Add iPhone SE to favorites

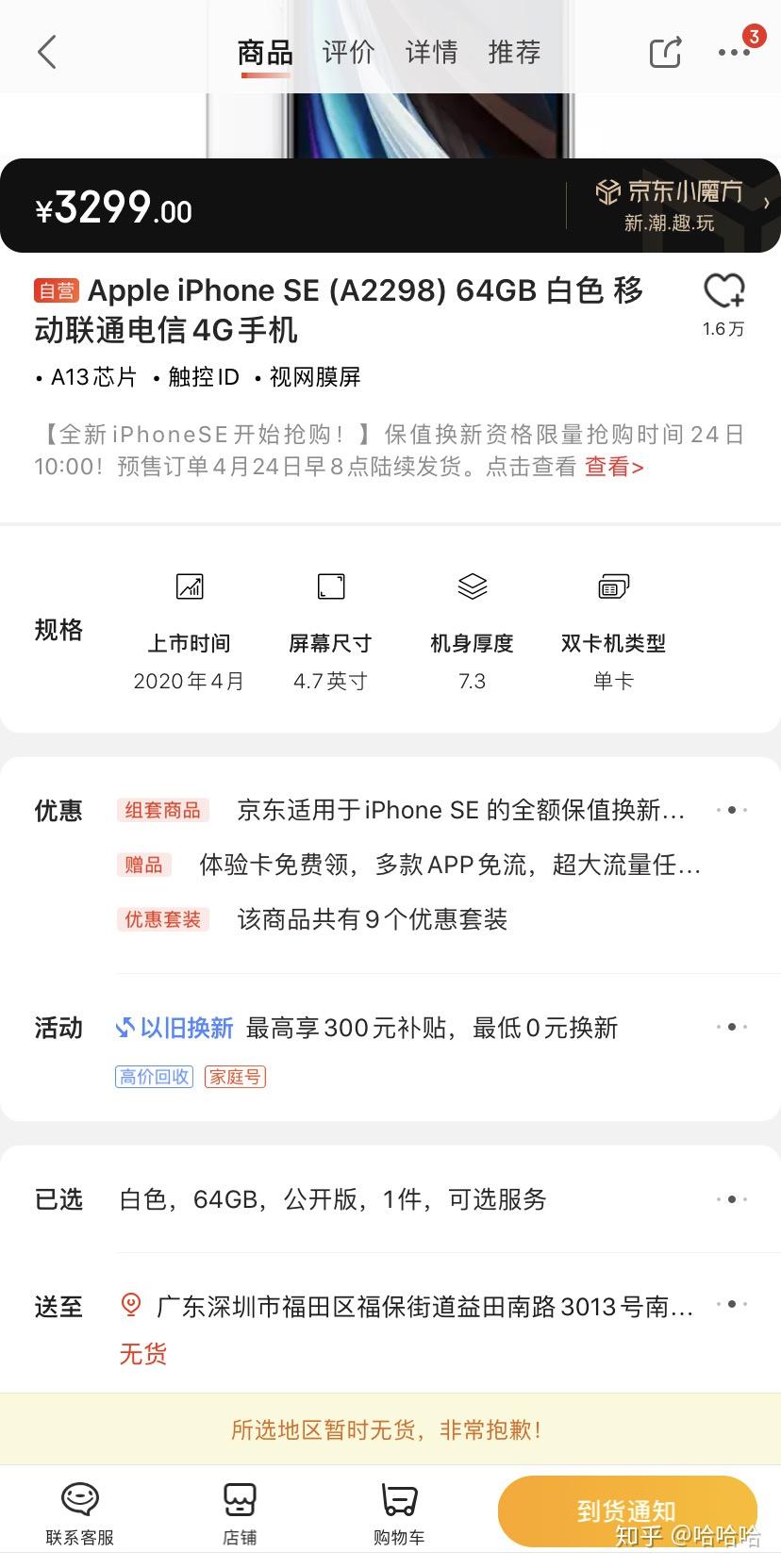[723, 292]
